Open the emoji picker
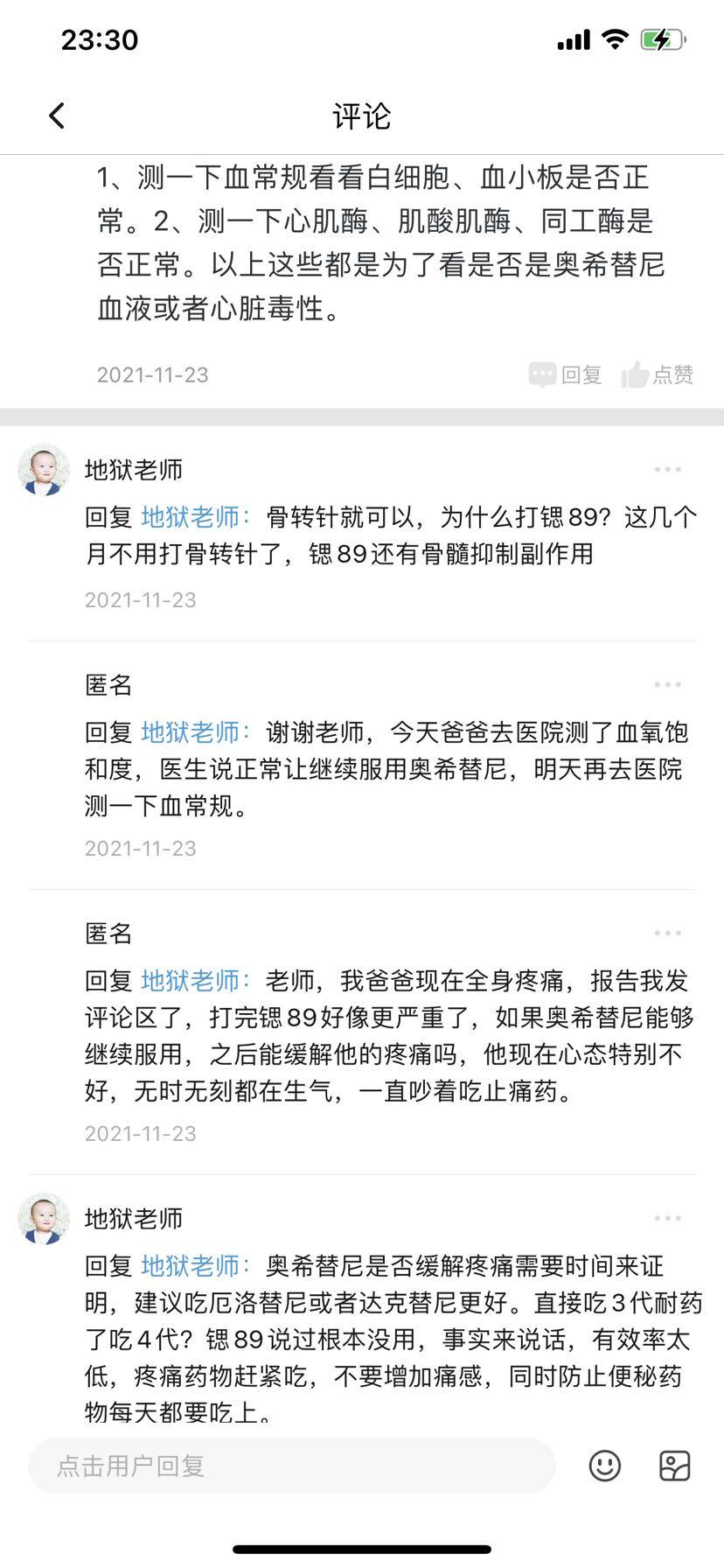 (604, 1466)
